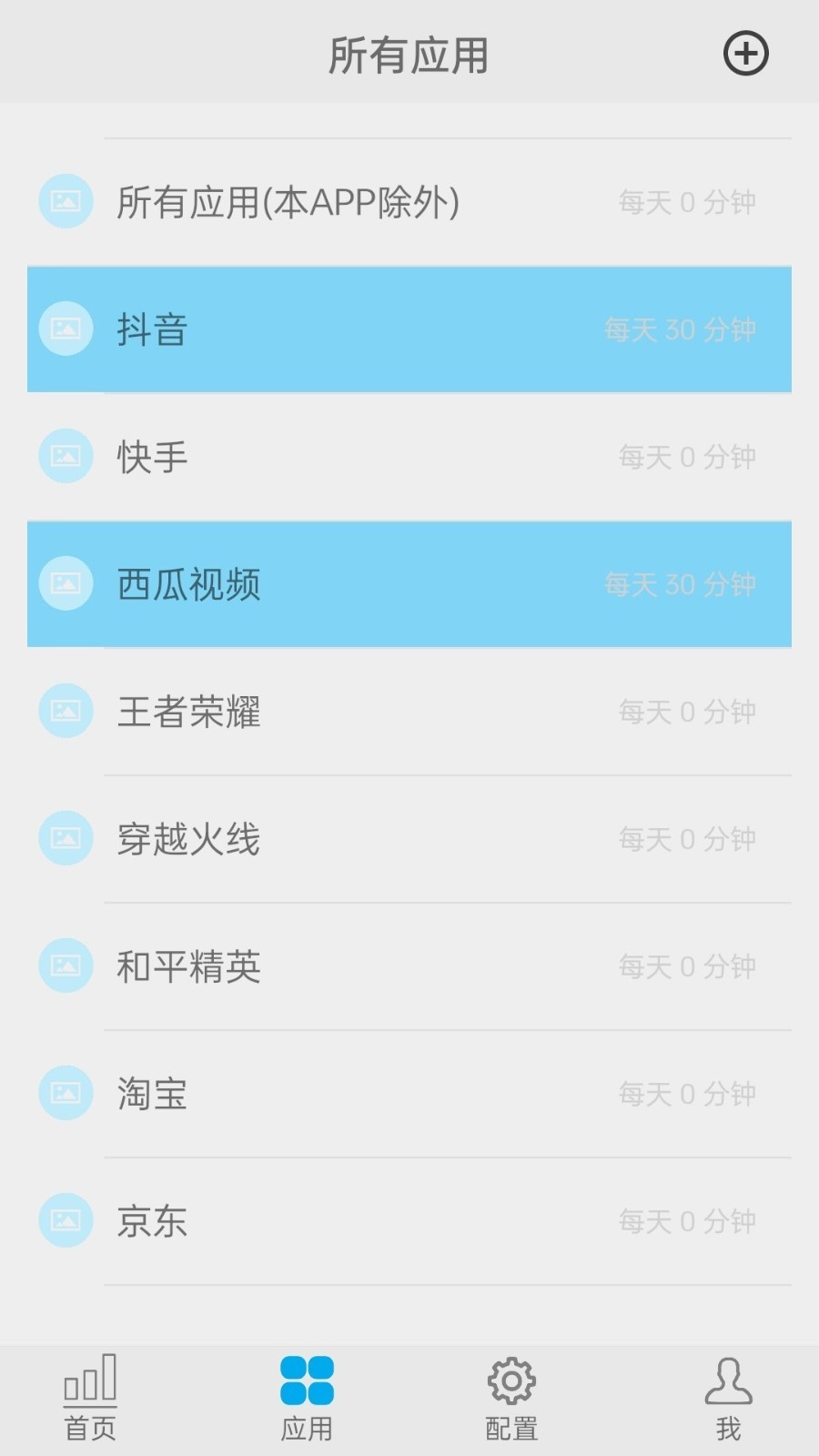
Task: Choose the 王者荣耀 row
Action: click(x=409, y=712)
